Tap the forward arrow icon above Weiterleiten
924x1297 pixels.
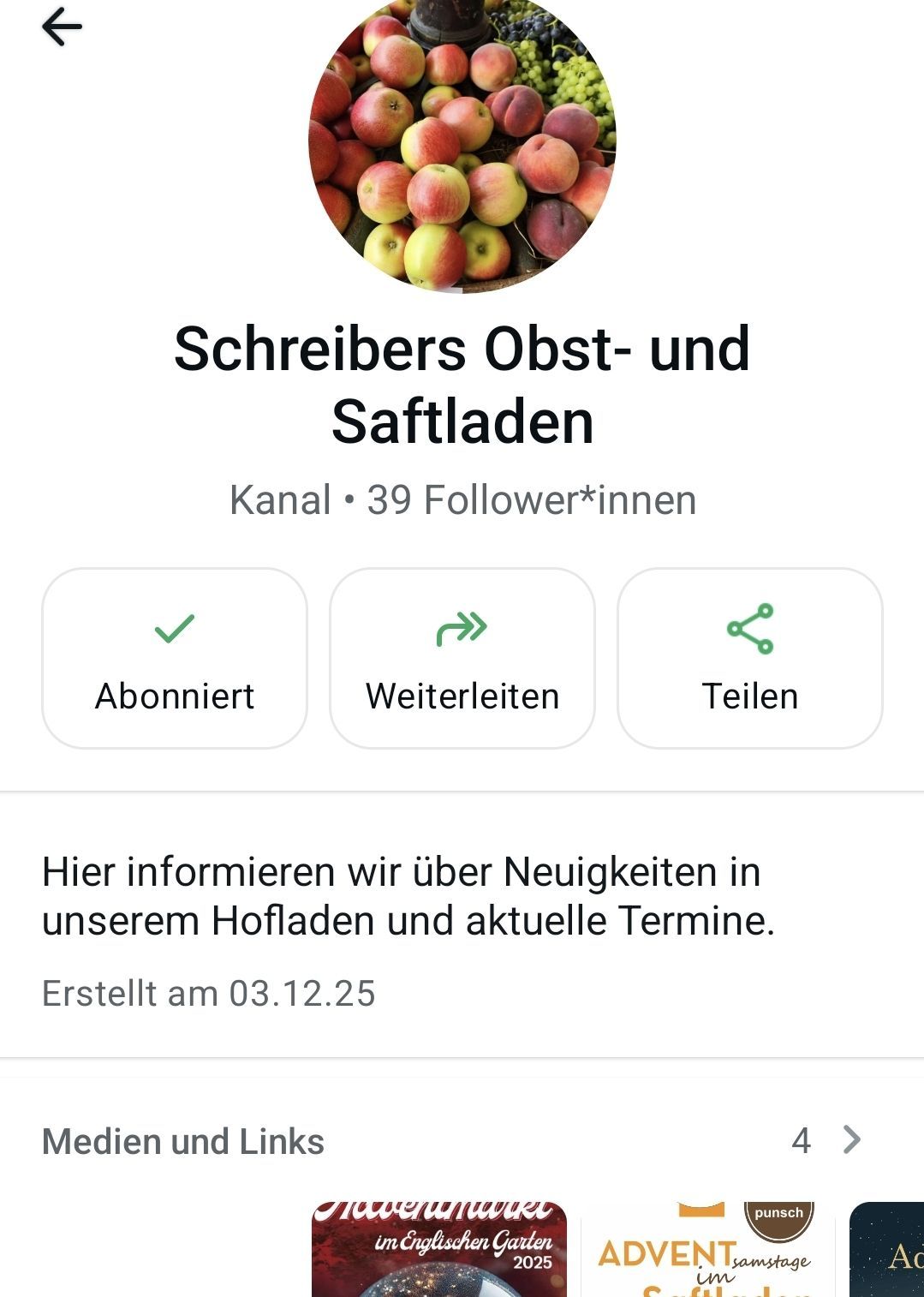pyautogui.click(x=461, y=628)
